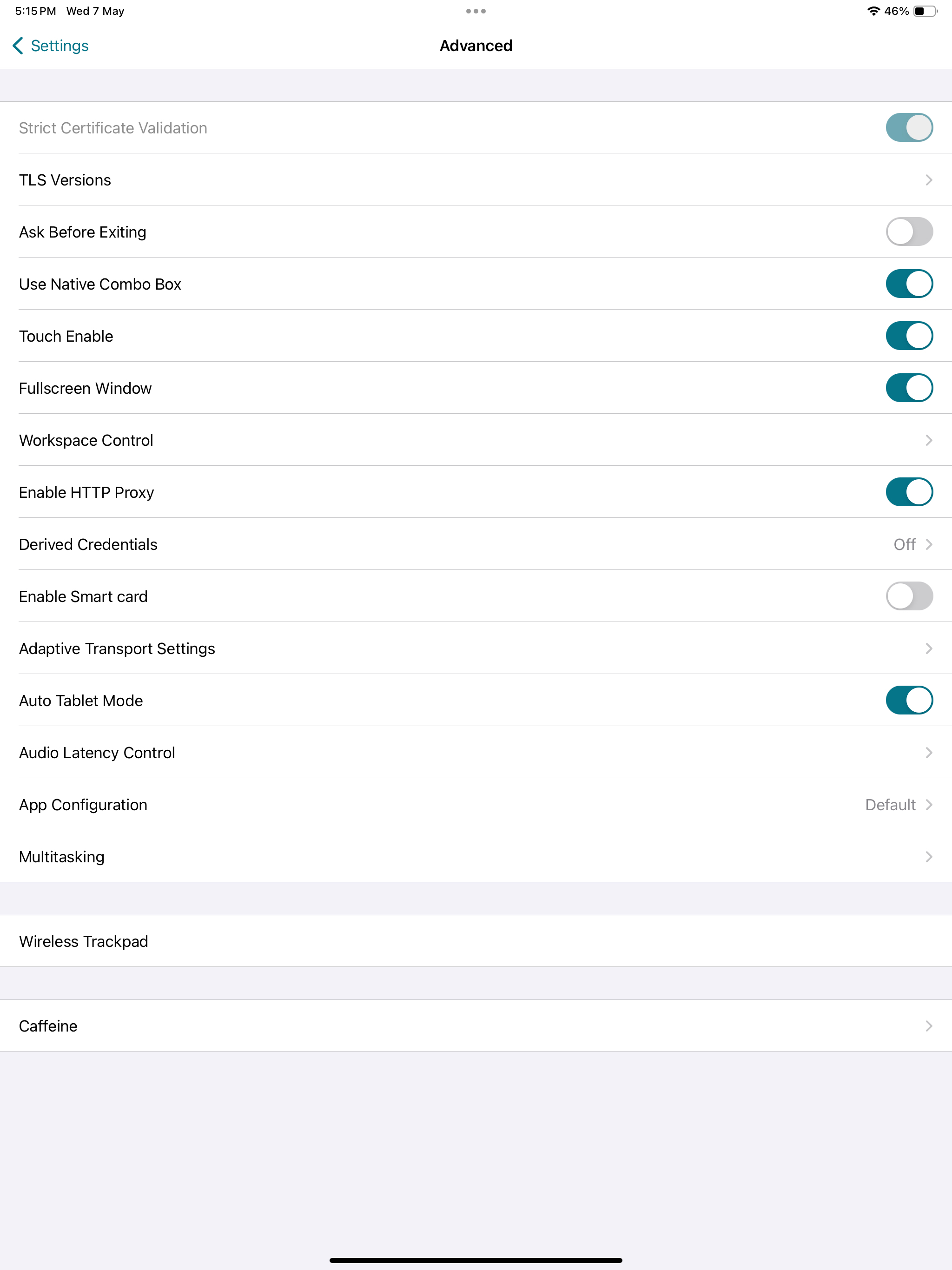Open TLS Versions settings
The image size is (952, 1270).
(476, 180)
